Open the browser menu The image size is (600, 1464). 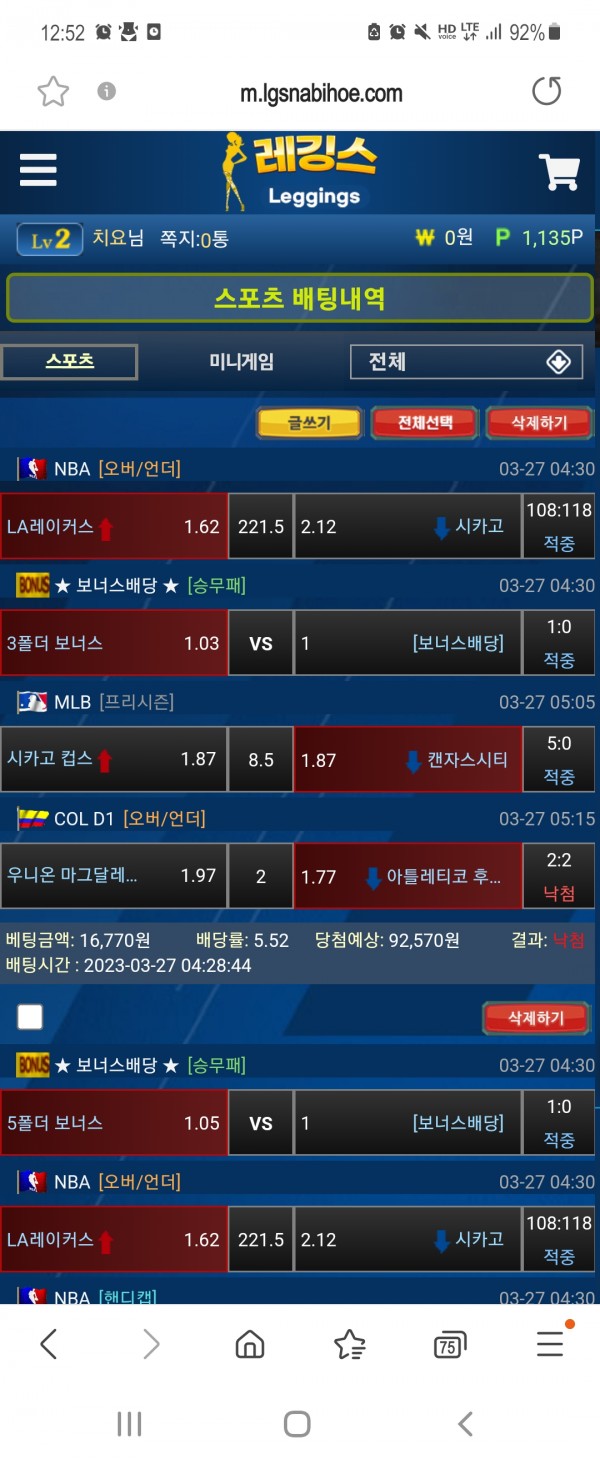(x=550, y=1344)
